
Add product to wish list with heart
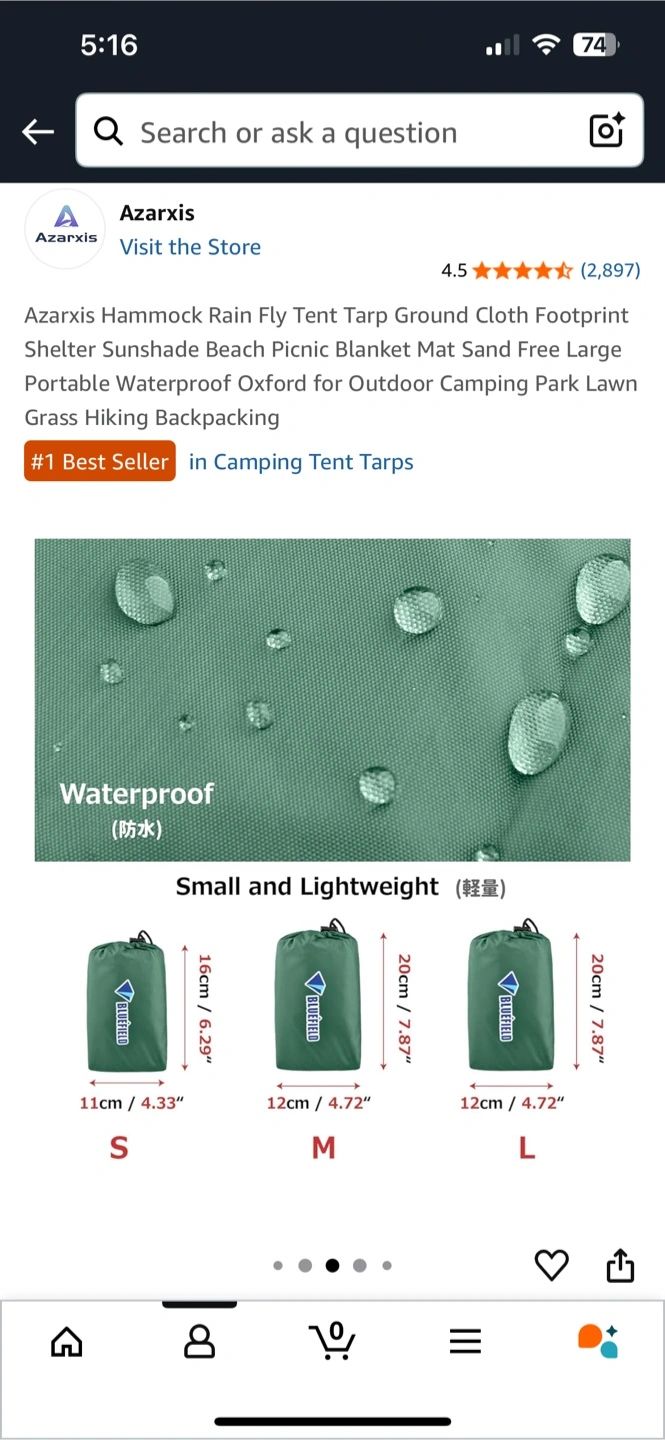551,1265
